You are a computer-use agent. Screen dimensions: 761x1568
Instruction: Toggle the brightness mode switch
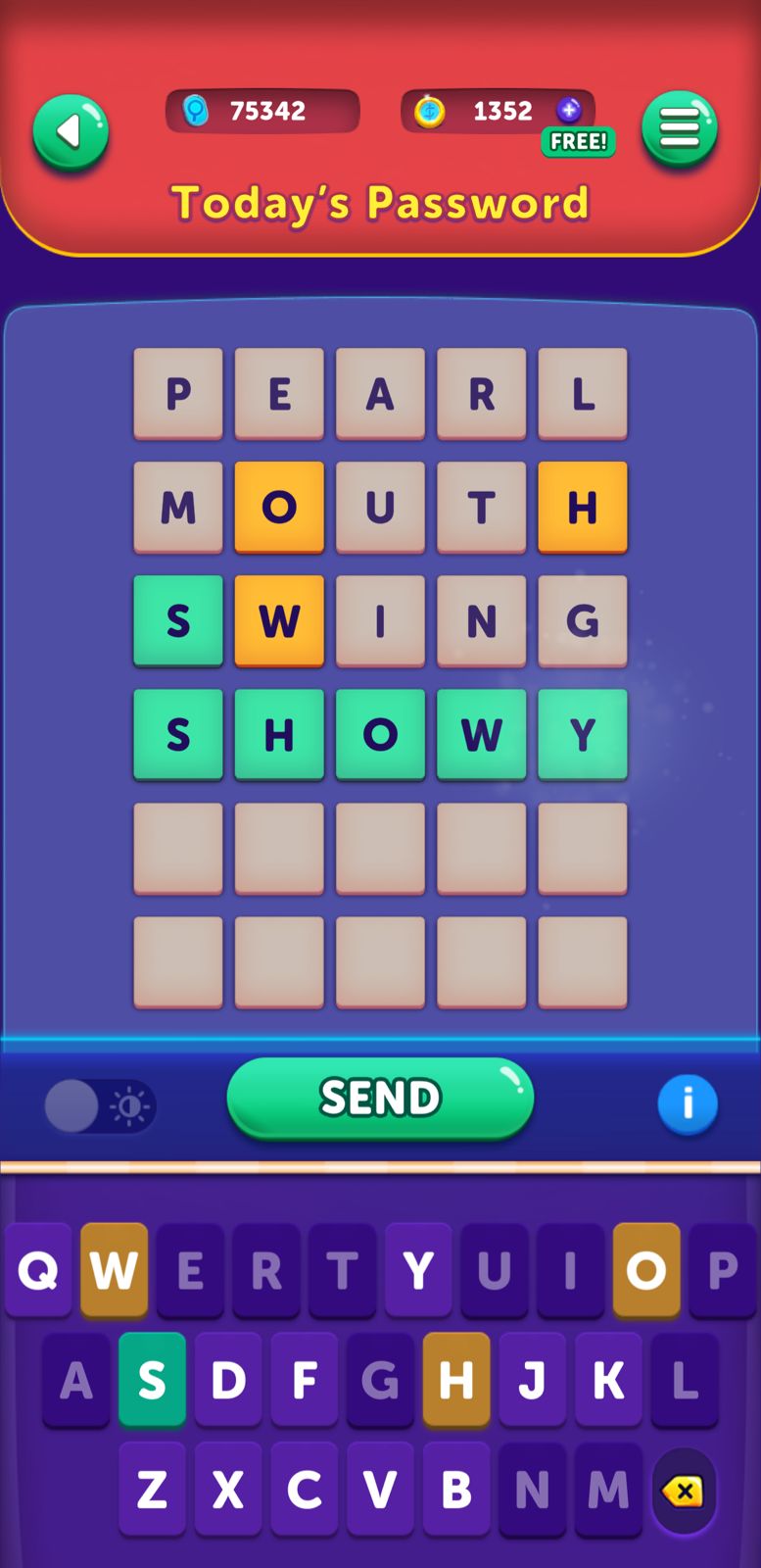(100, 1106)
